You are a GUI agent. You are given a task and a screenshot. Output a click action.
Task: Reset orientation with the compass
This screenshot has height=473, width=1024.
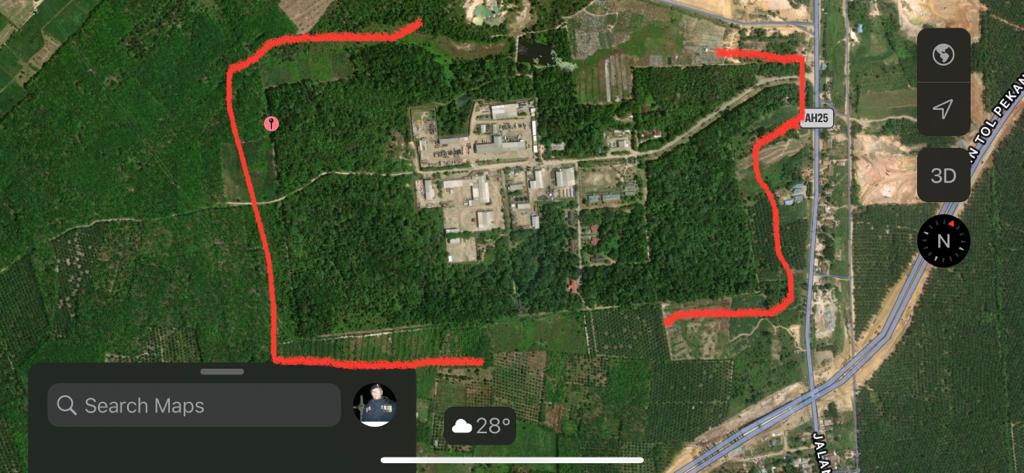(944, 242)
